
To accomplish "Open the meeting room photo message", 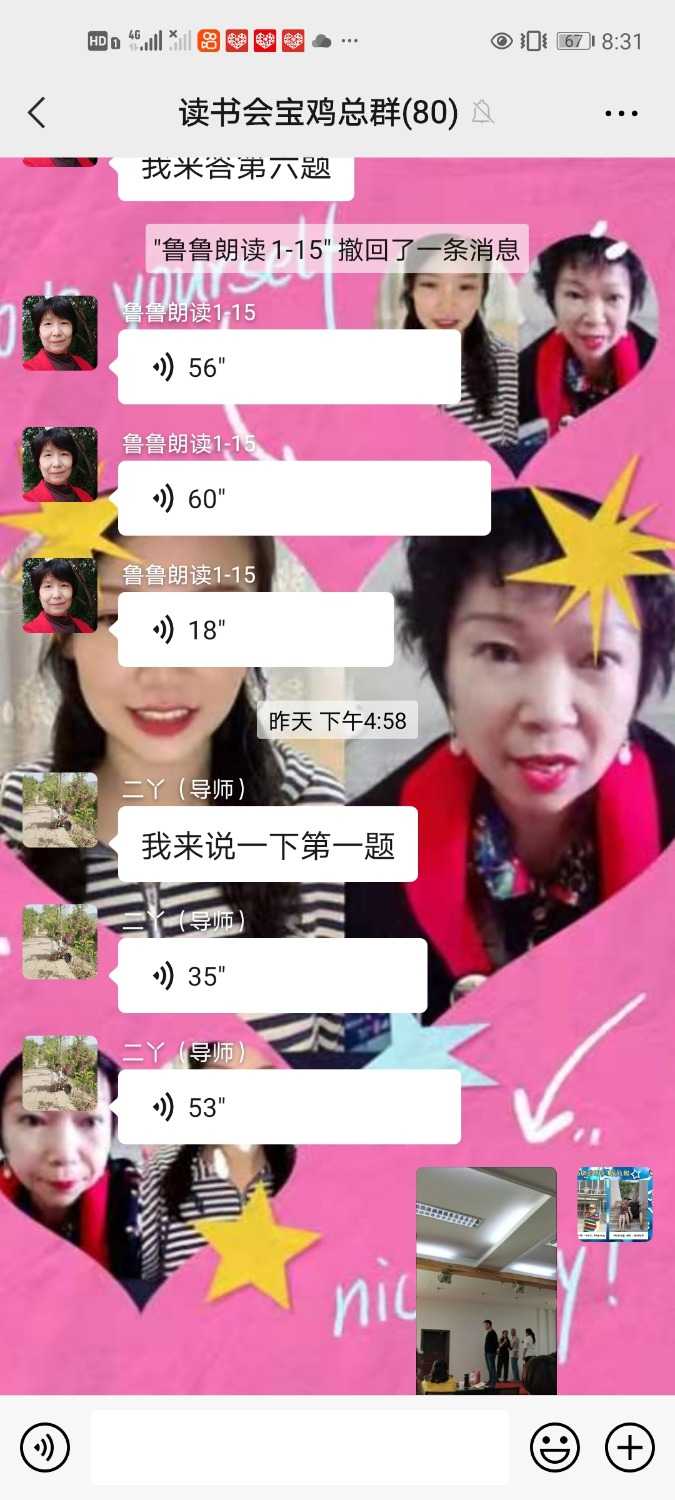I will pyautogui.click(x=486, y=1280).
